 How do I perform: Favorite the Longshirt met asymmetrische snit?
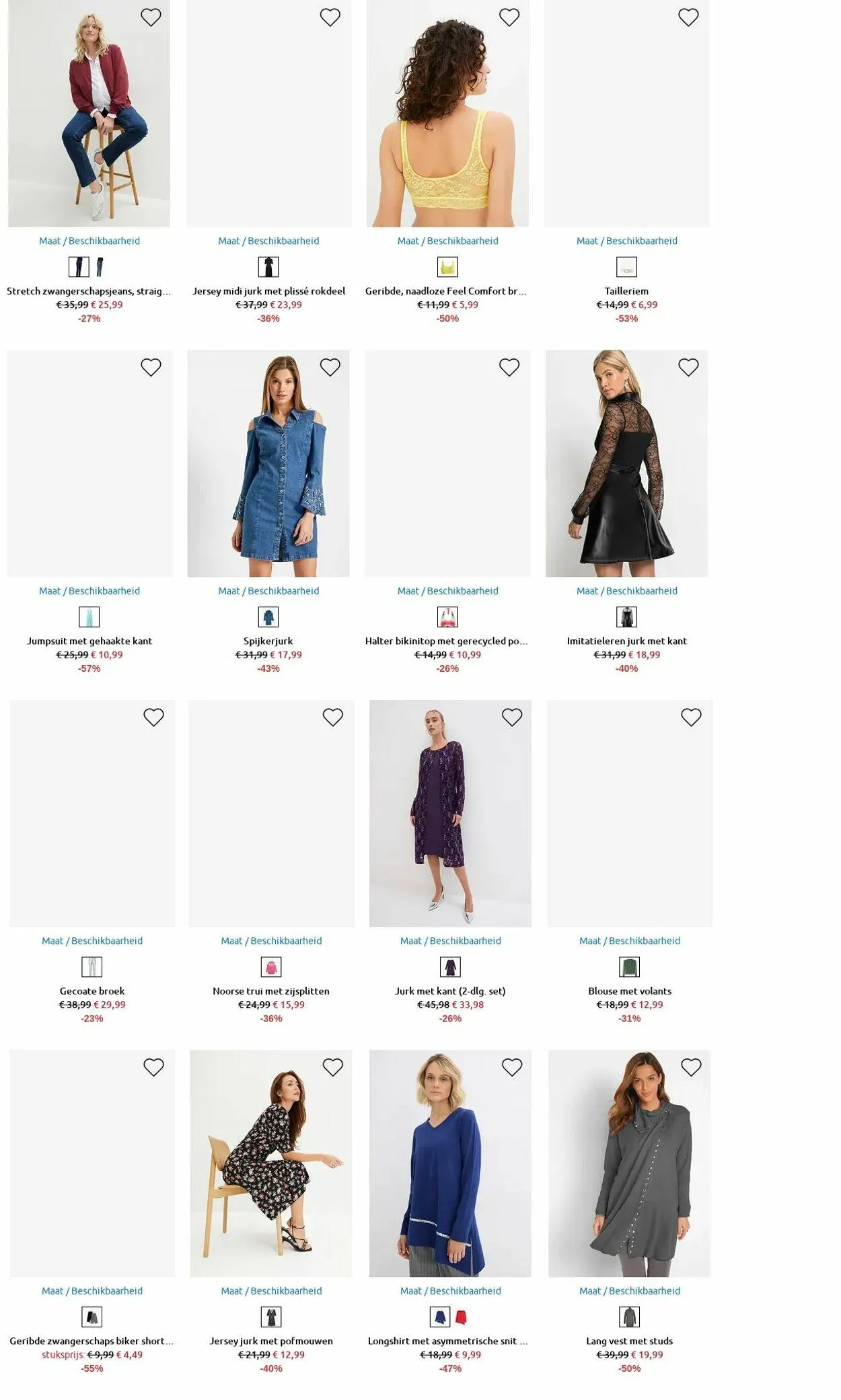coord(512,1066)
